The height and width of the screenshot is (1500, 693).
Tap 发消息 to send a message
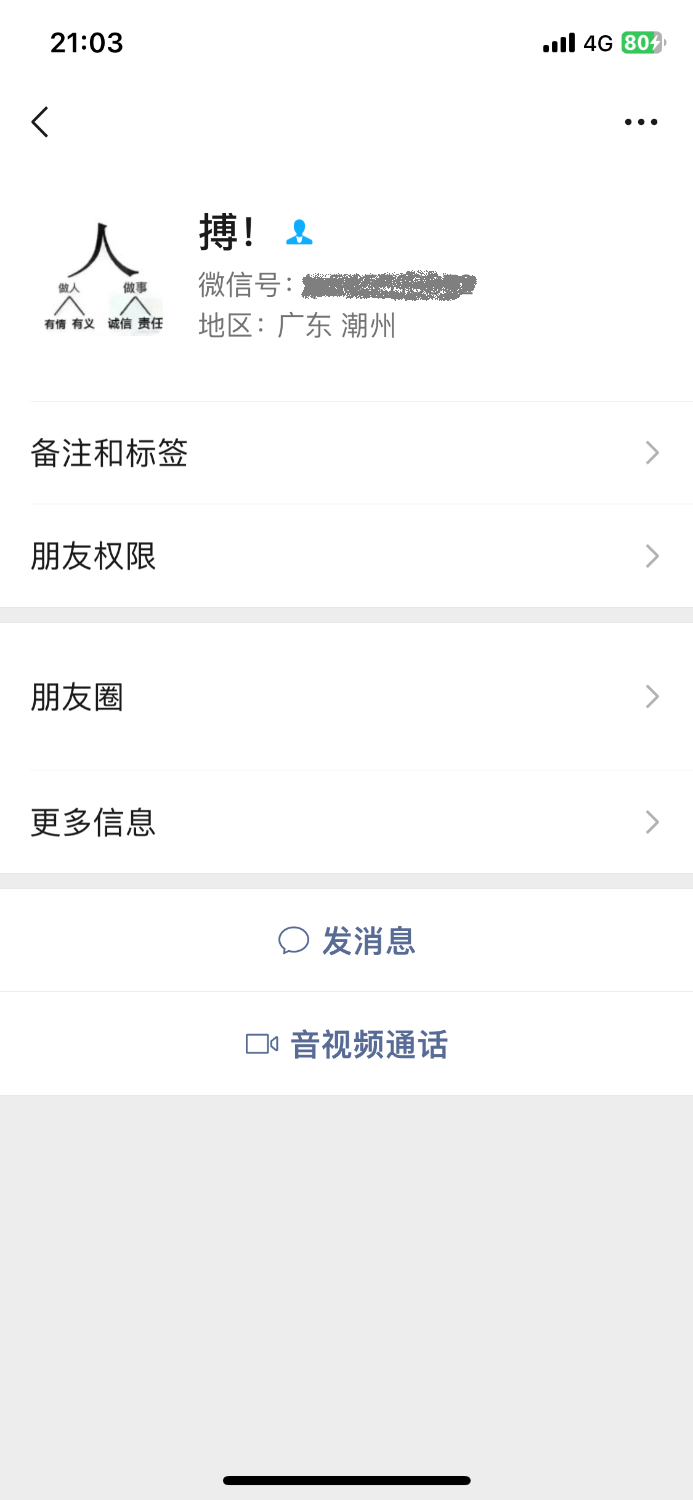(347, 941)
